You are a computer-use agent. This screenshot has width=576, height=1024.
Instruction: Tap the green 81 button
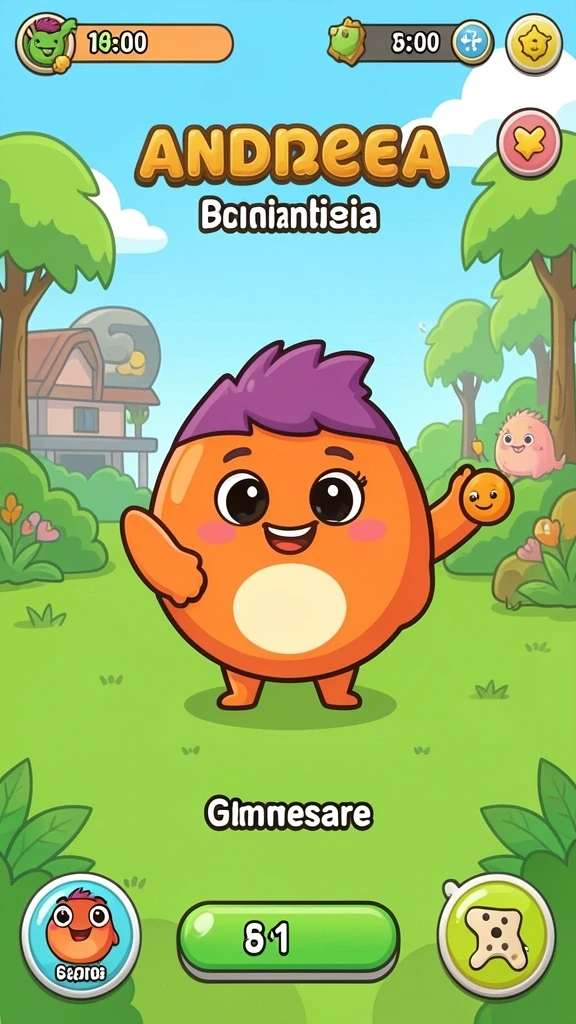pos(288,940)
